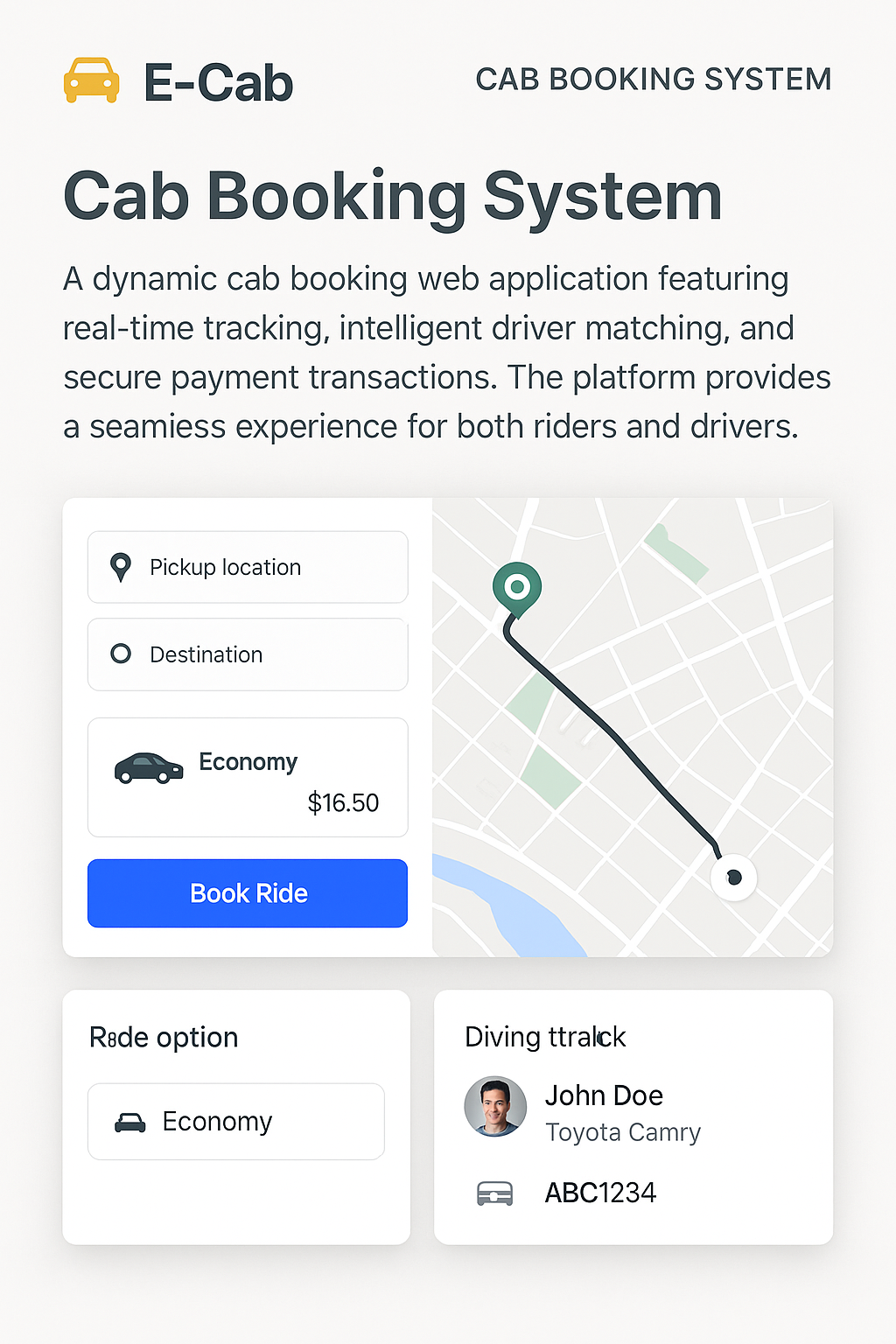Toggle the Economy fare card selection

click(x=248, y=777)
